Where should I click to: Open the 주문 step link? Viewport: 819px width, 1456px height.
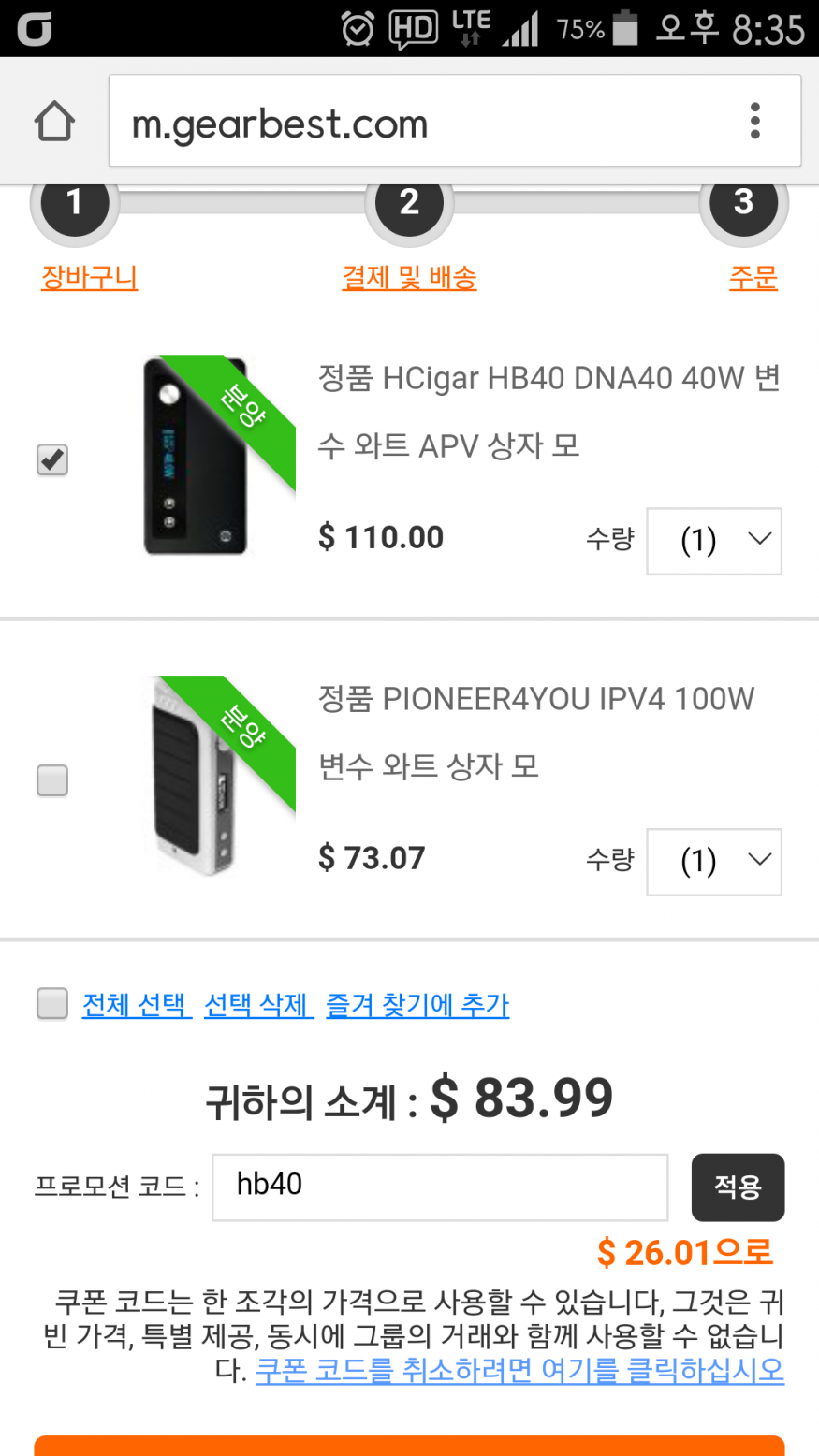(x=753, y=278)
